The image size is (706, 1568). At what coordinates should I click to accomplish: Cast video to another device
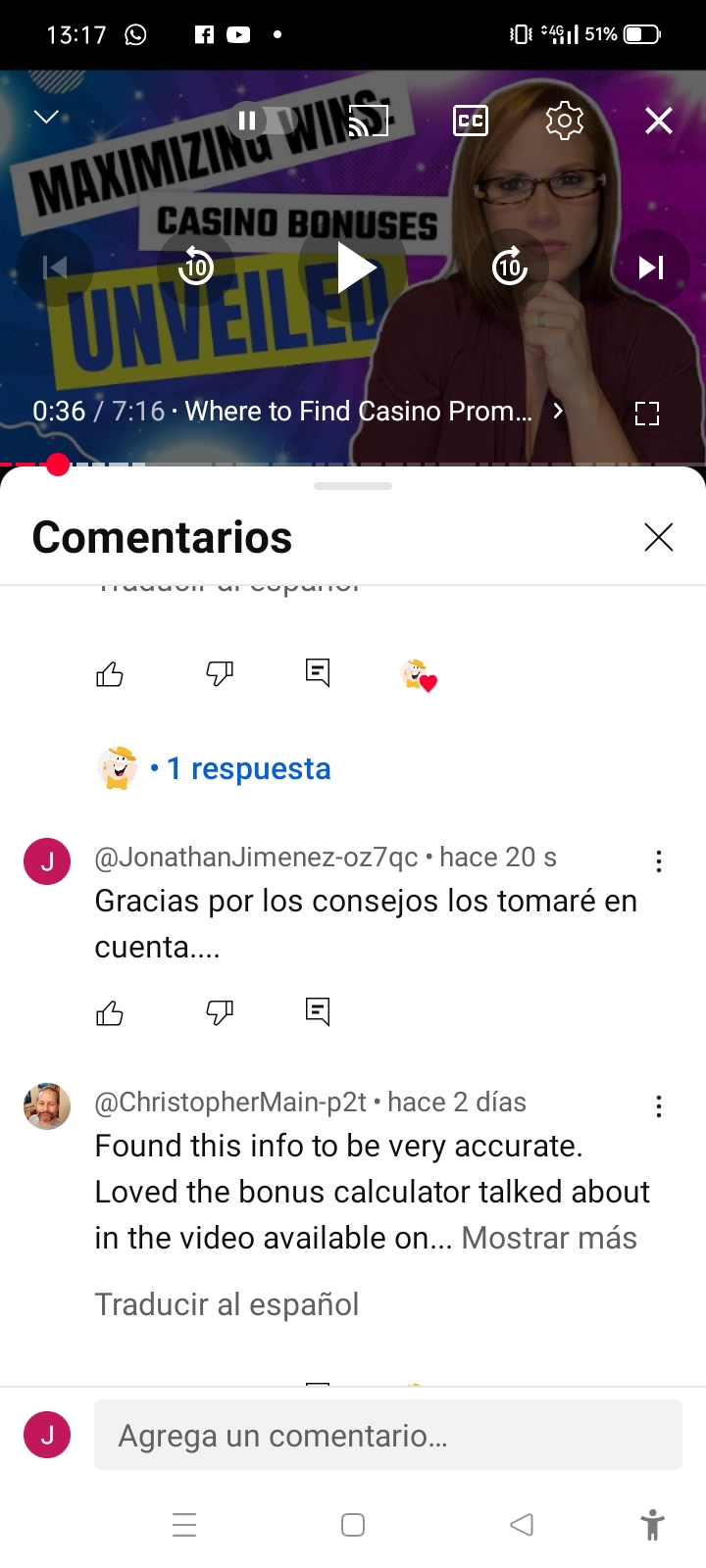point(369,121)
